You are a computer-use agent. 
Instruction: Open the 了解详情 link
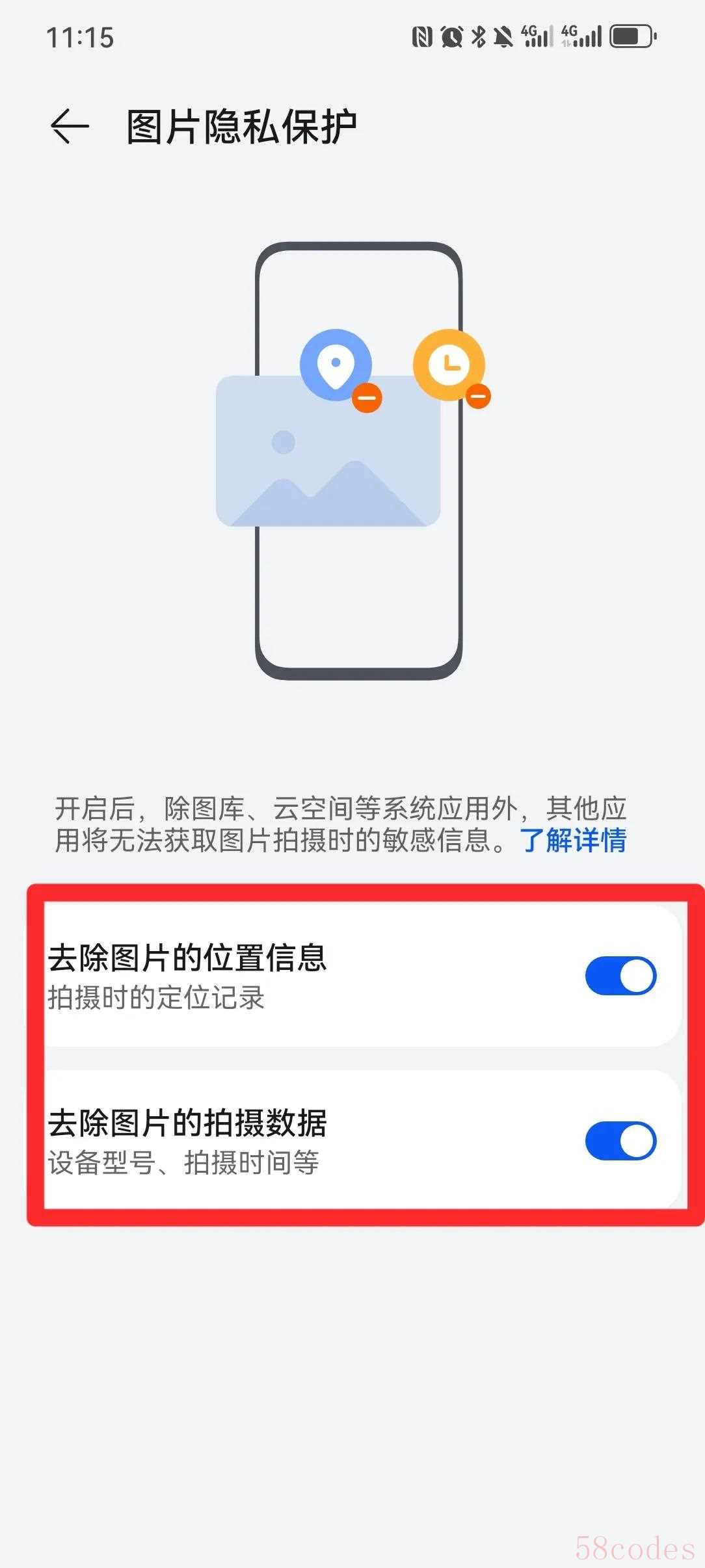573,841
